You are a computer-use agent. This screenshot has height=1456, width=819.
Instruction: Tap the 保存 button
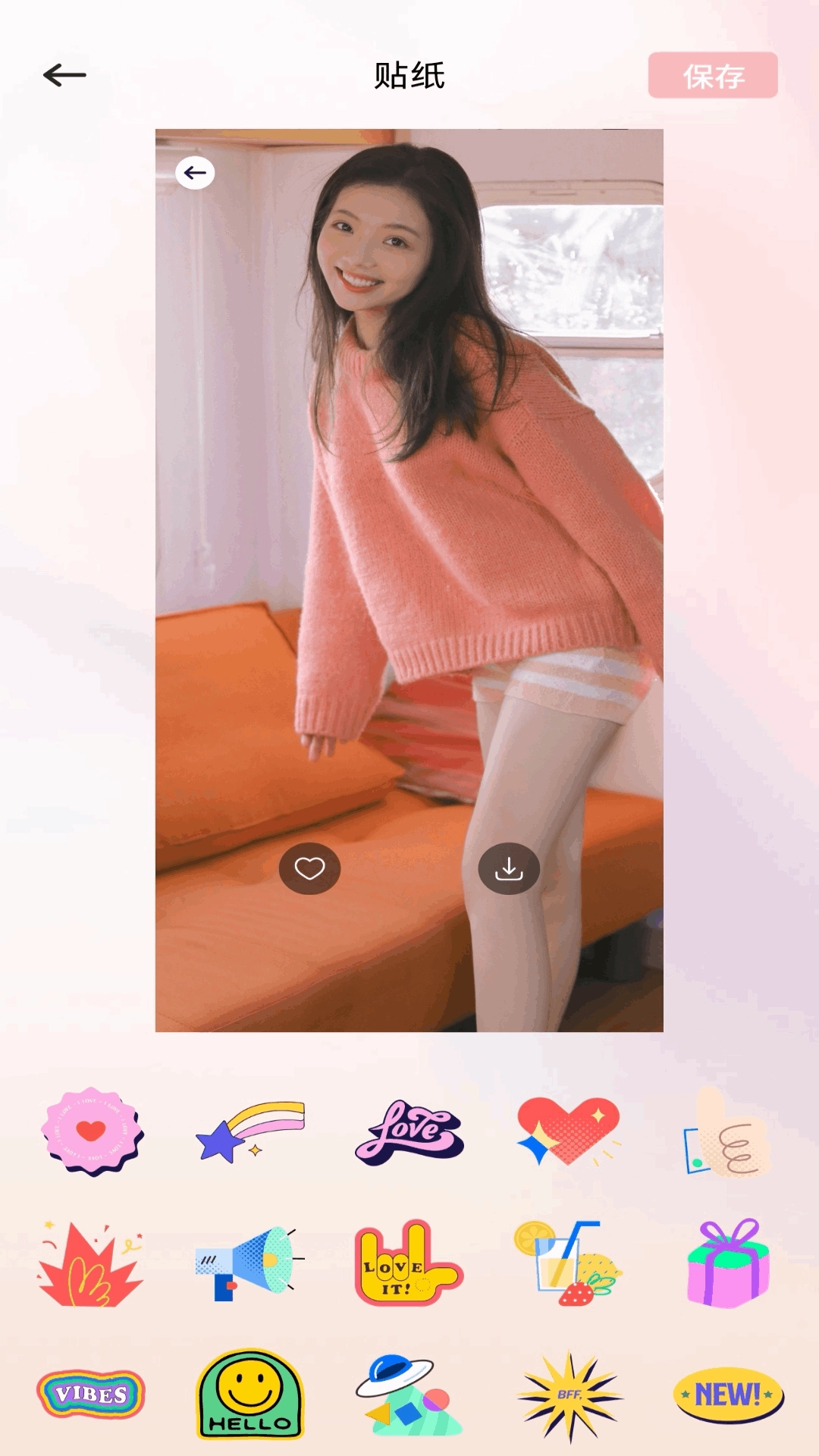click(713, 75)
